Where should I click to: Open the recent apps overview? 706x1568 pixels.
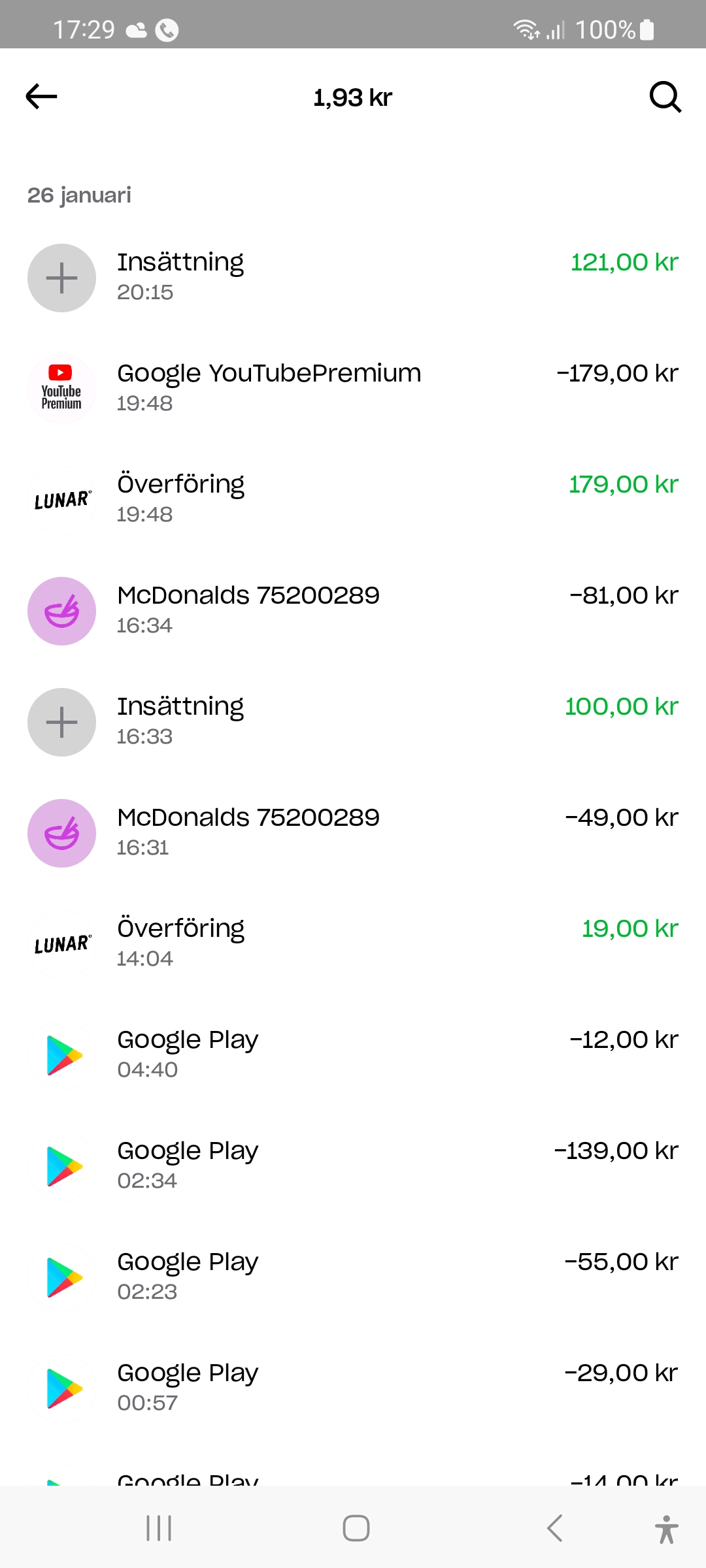point(159,1528)
